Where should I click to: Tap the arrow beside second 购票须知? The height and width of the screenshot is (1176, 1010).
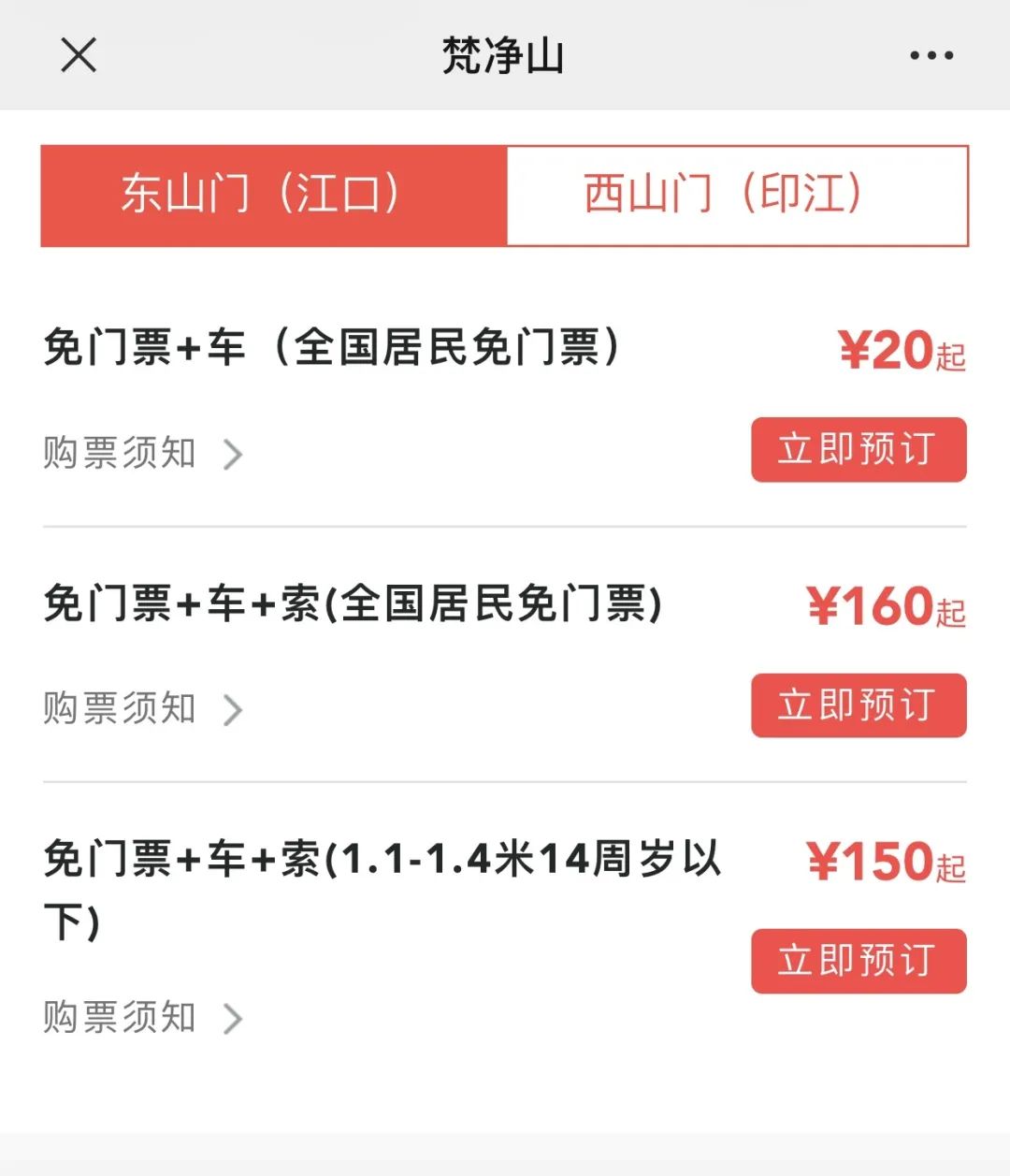point(232,710)
